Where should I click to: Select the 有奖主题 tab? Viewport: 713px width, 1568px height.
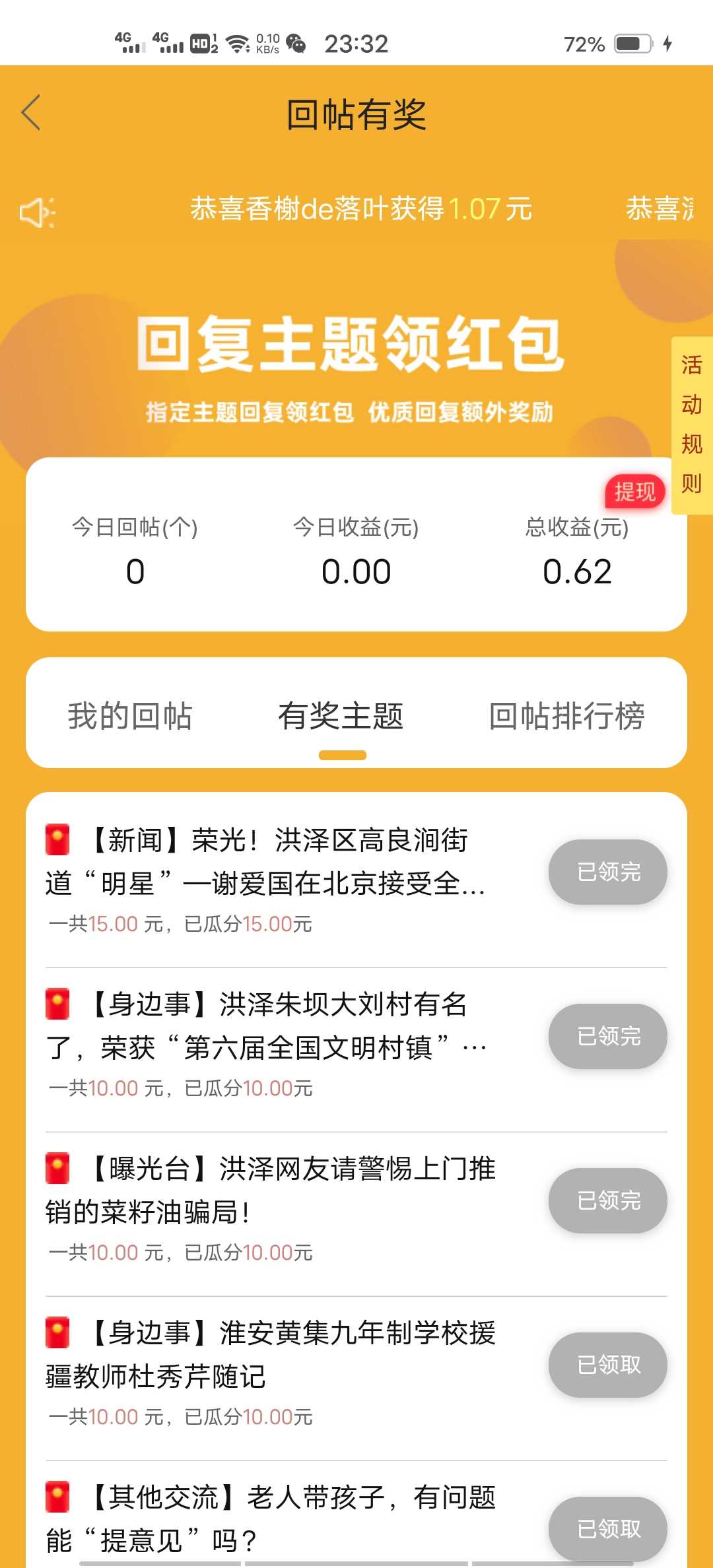pos(341,716)
